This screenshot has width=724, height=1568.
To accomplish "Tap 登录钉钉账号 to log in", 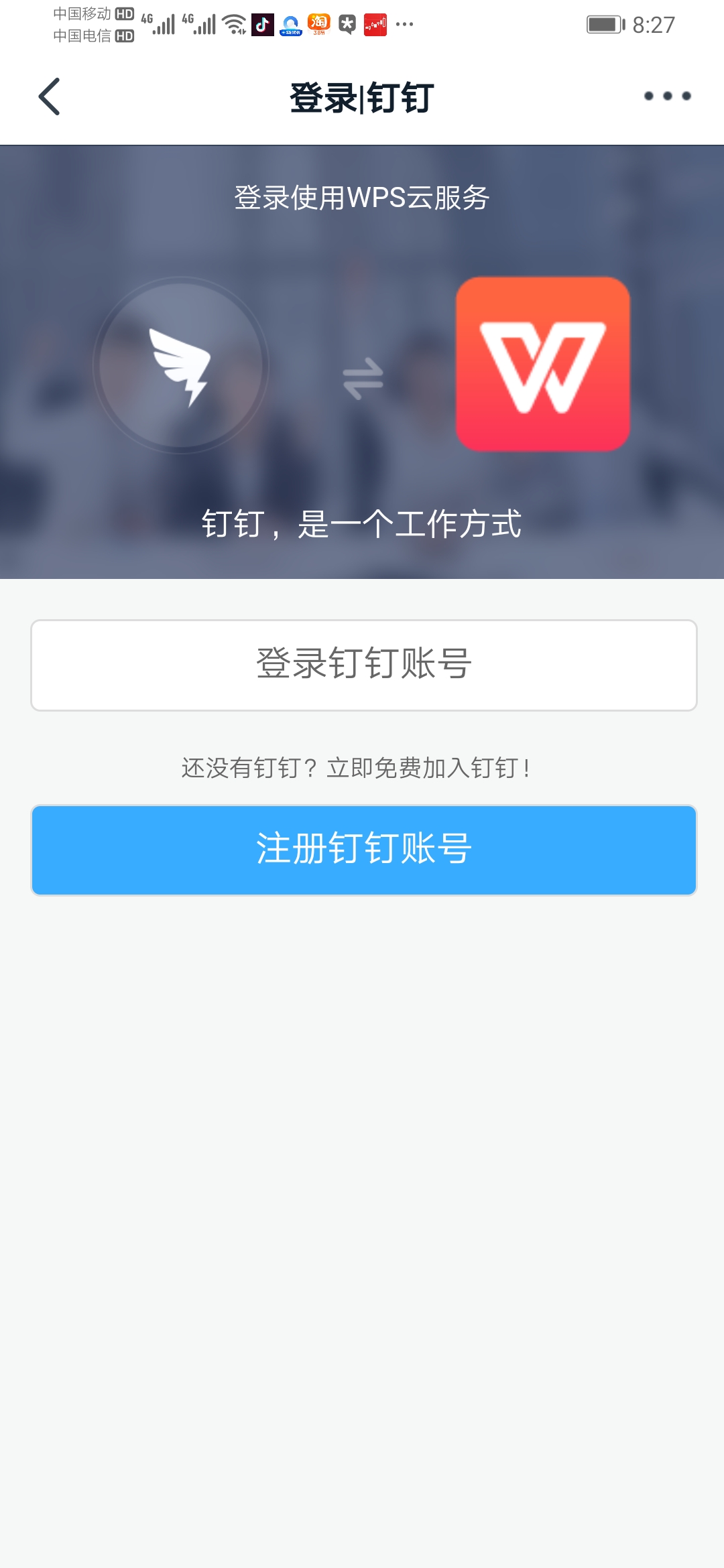I will click(x=363, y=665).
